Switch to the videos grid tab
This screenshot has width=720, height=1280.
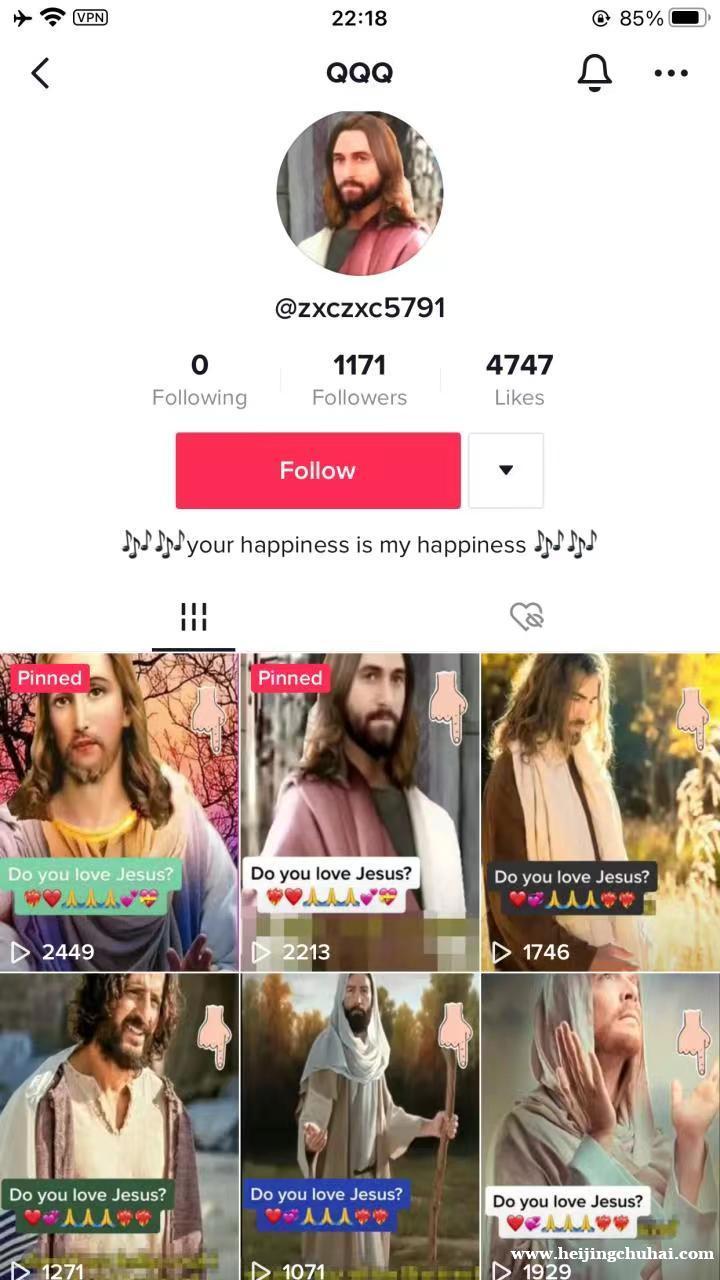coord(193,618)
